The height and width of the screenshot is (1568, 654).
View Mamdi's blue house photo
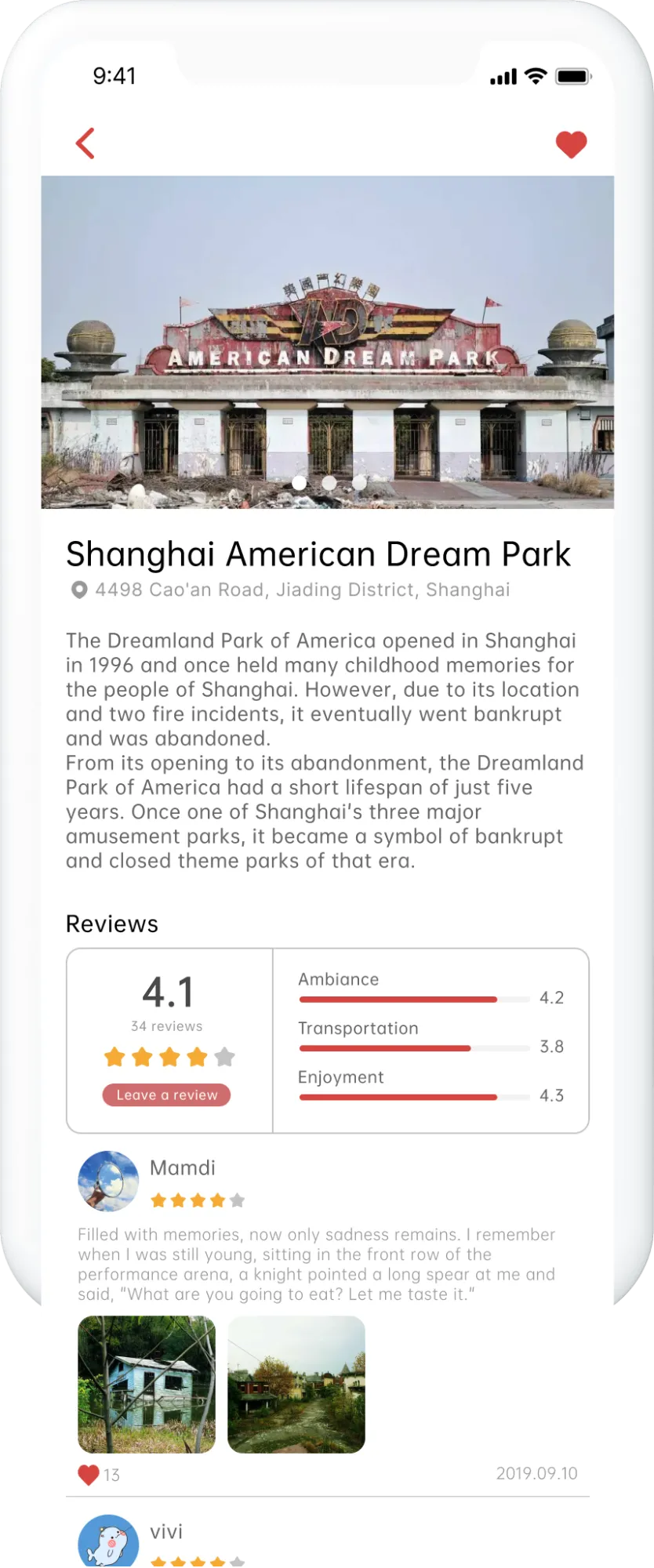[147, 1384]
